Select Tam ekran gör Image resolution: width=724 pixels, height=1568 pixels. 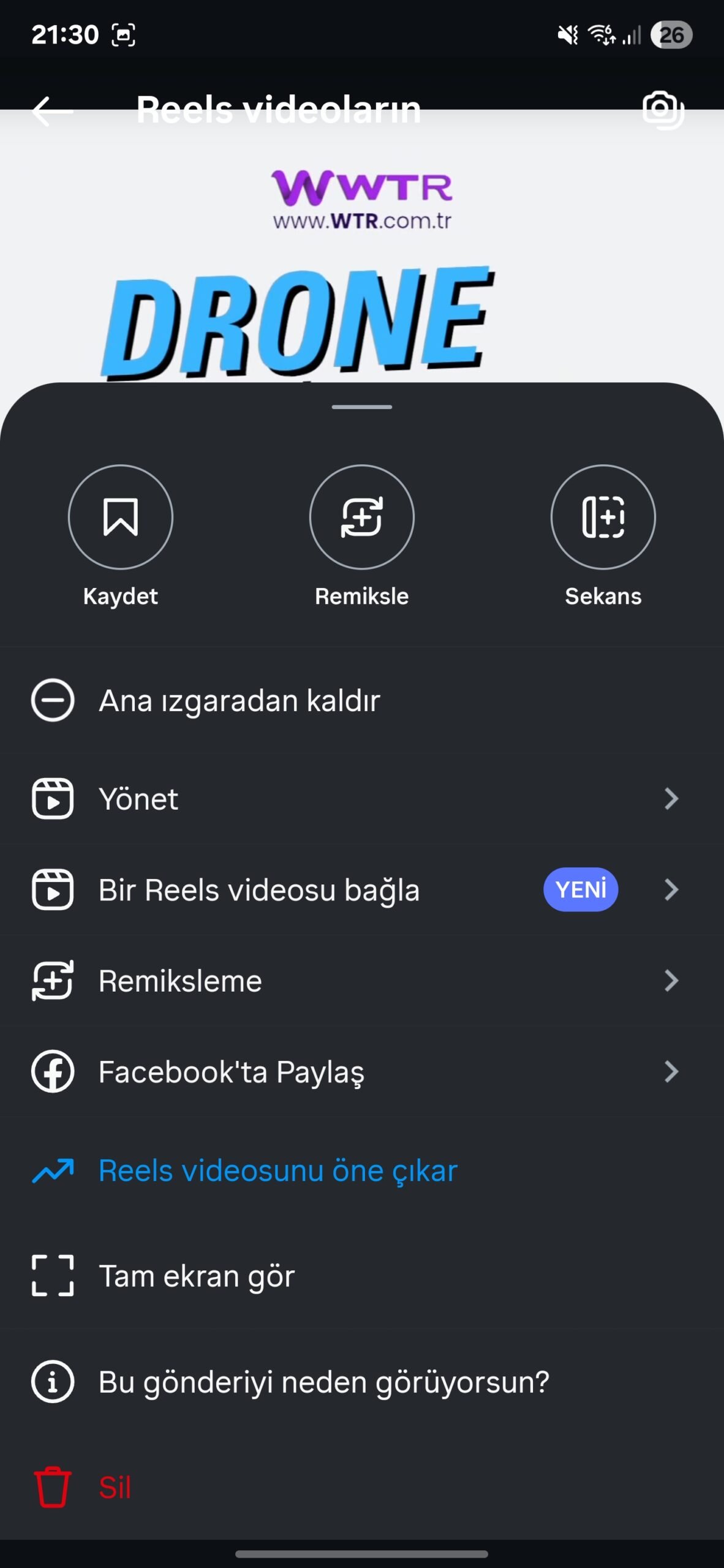[362, 1276]
